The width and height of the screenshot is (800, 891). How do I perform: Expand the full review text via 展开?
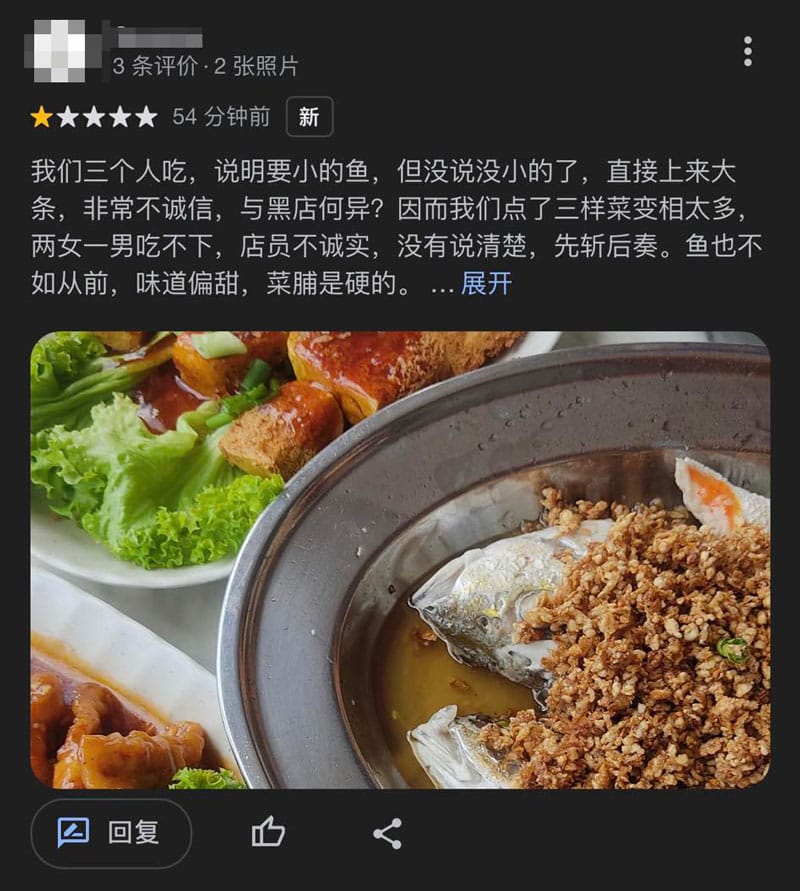486,284
